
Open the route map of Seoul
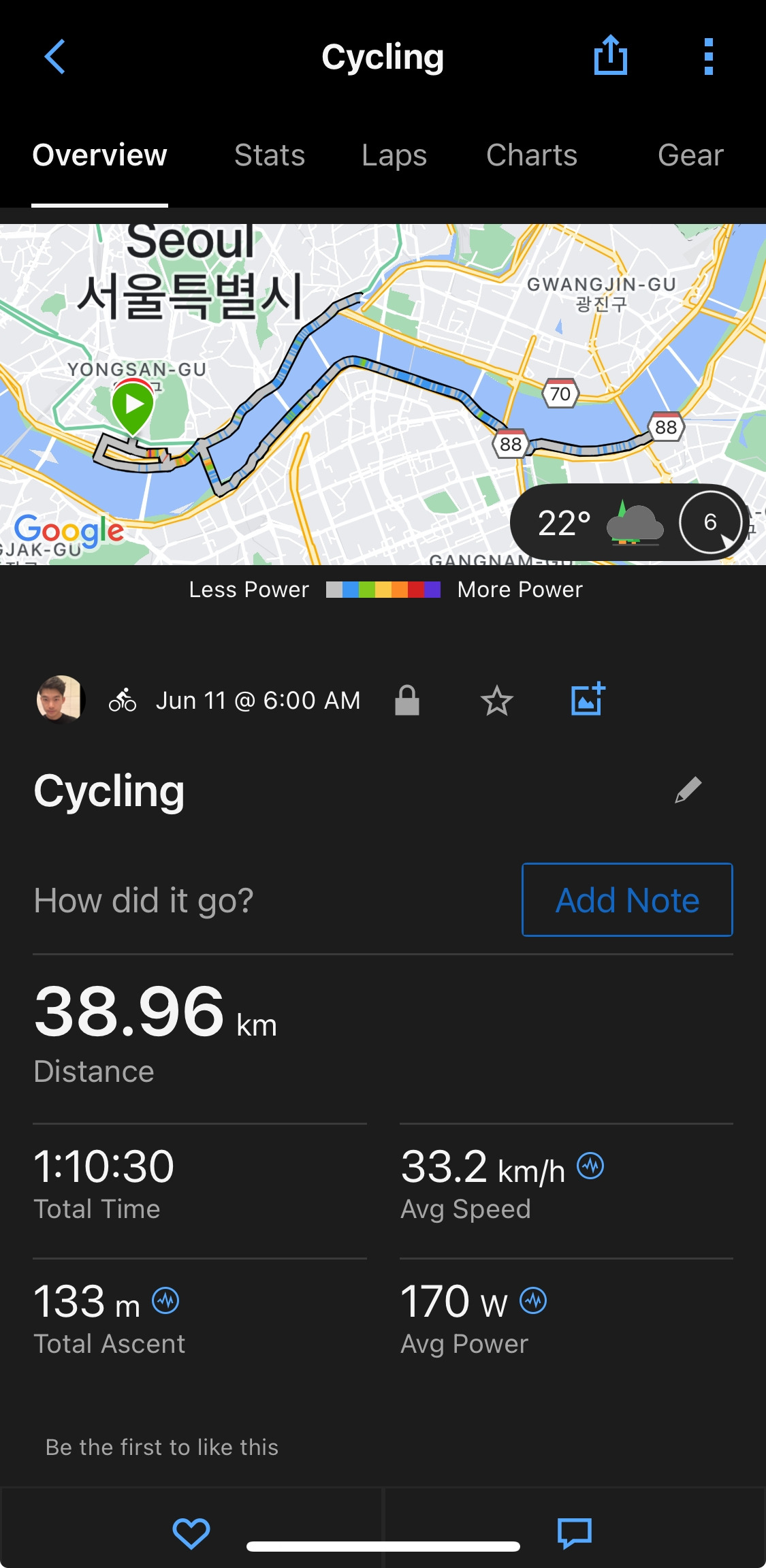(x=383, y=394)
